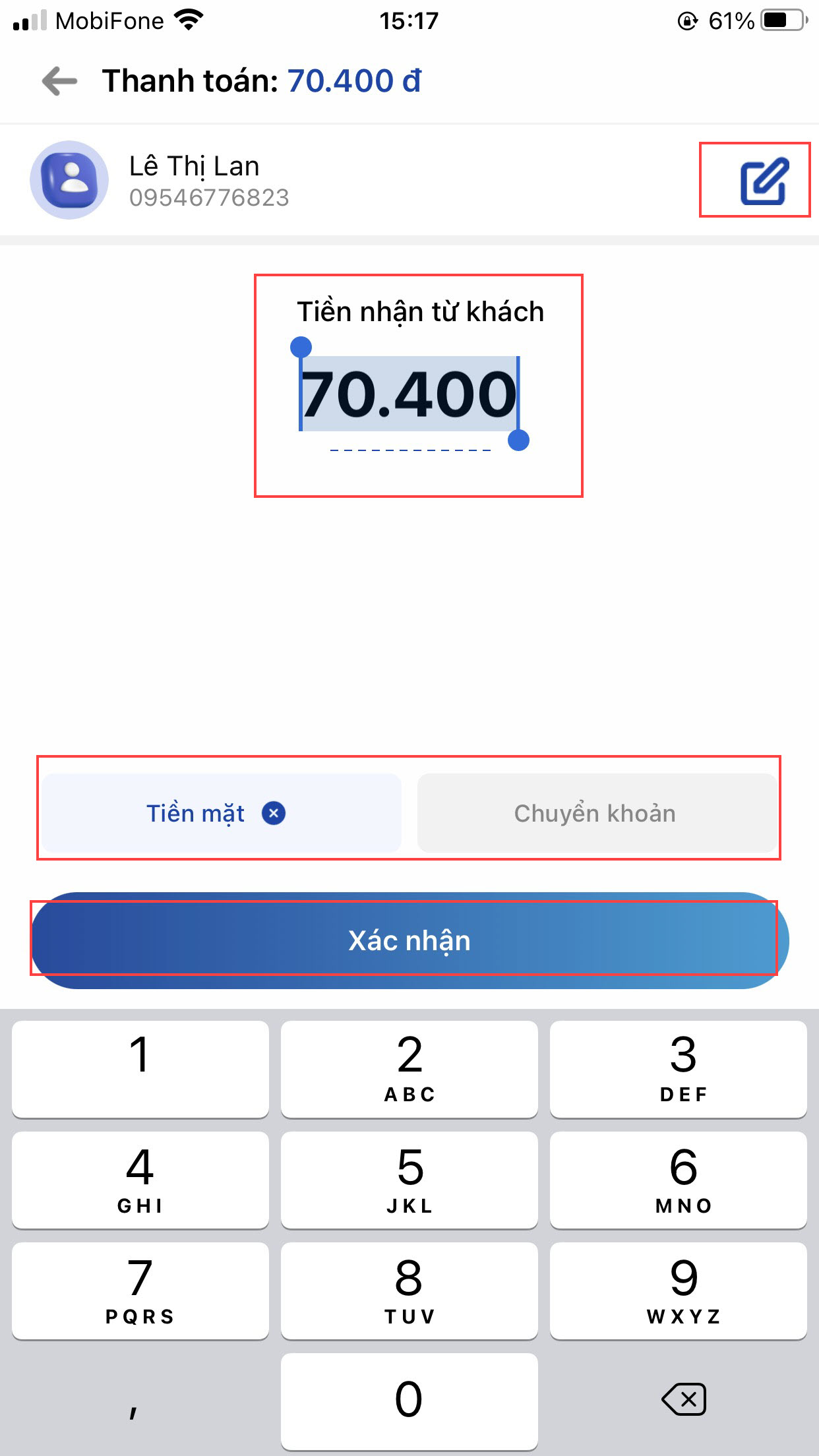Remove the Tiền mặt payment method

pos(274,813)
